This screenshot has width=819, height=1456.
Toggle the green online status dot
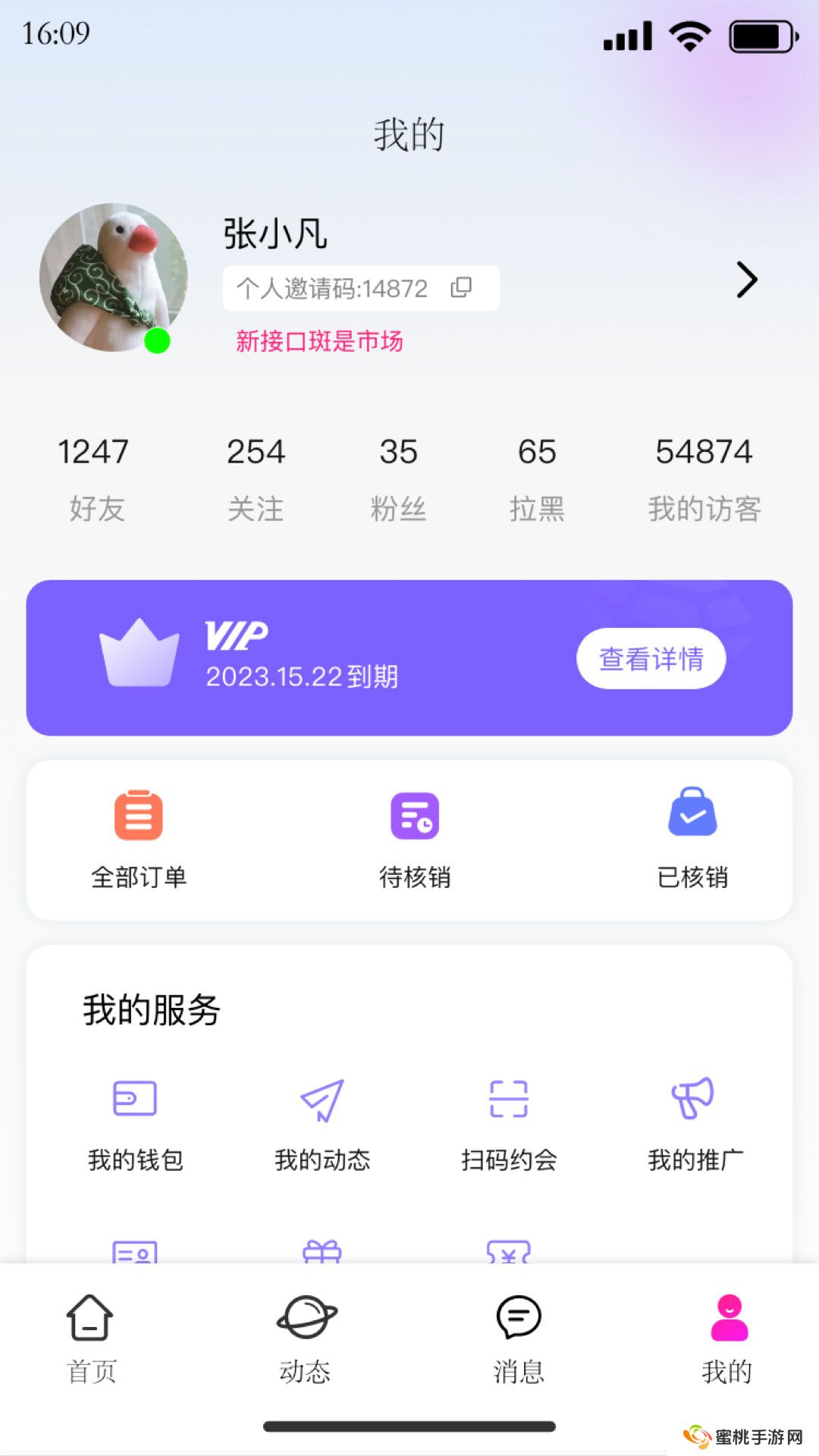pyautogui.click(x=158, y=340)
